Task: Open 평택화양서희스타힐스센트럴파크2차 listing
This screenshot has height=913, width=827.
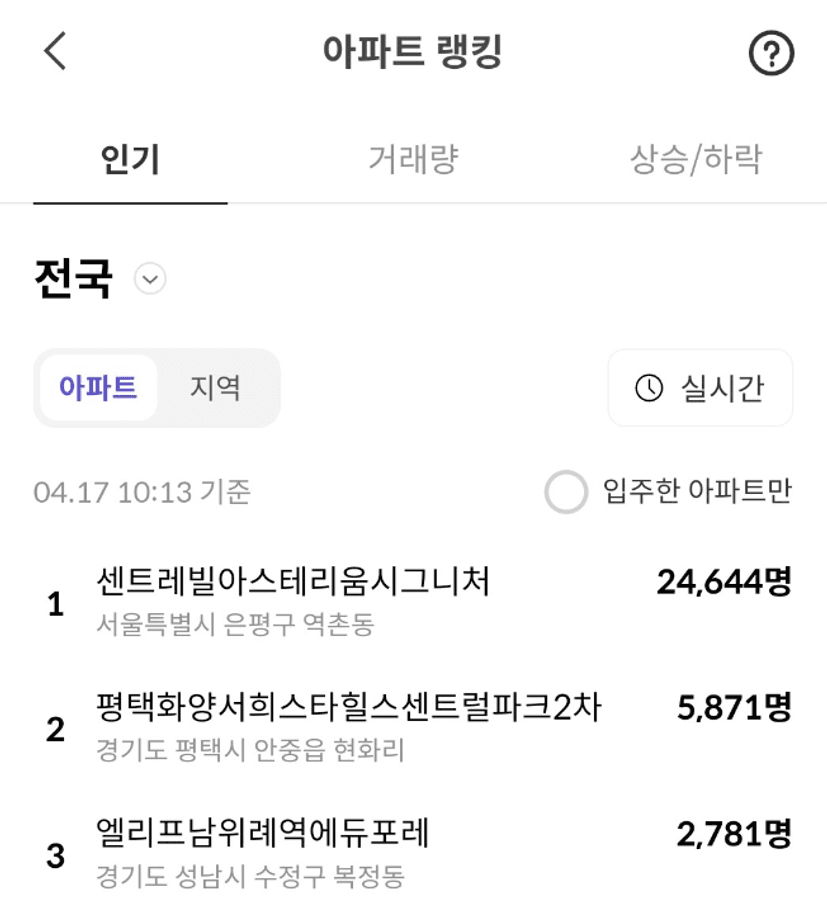Action: click(x=350, y=726)
